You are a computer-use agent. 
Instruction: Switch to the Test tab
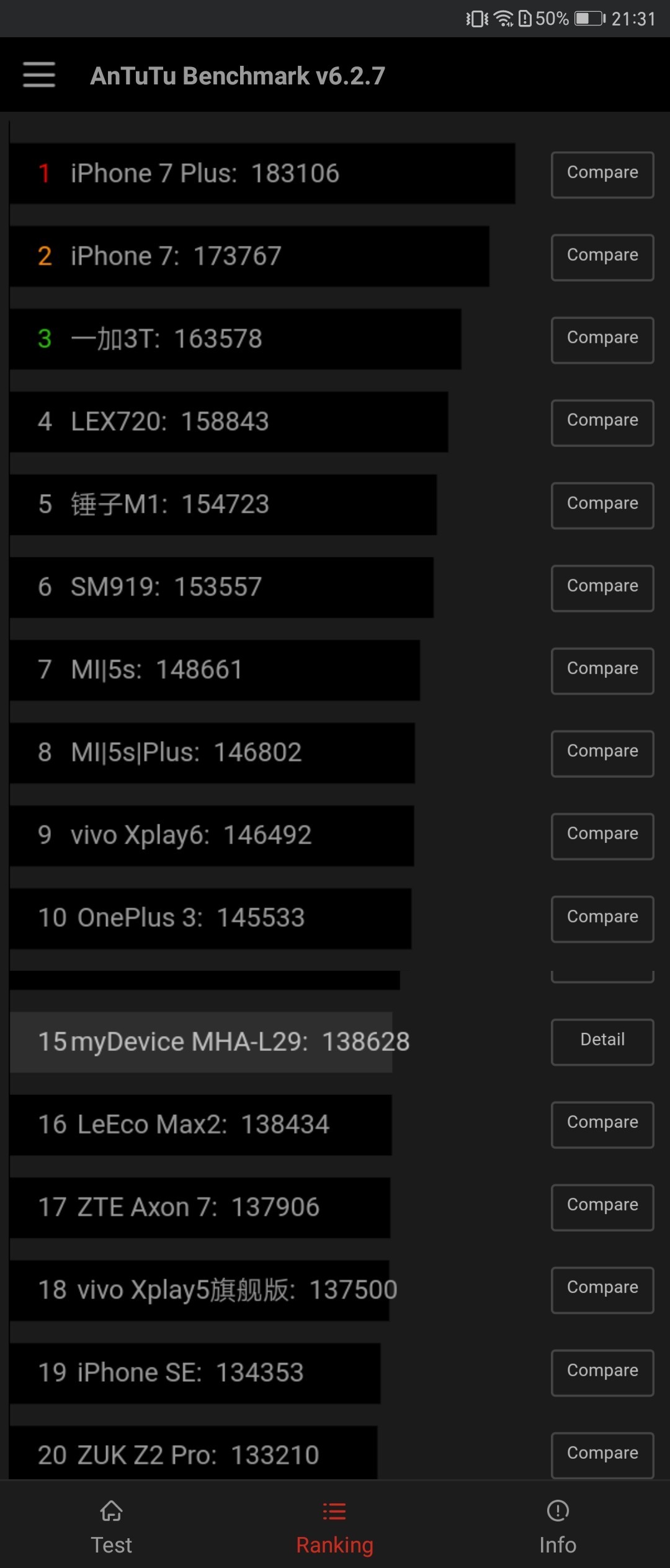(x=112, y=1527)
